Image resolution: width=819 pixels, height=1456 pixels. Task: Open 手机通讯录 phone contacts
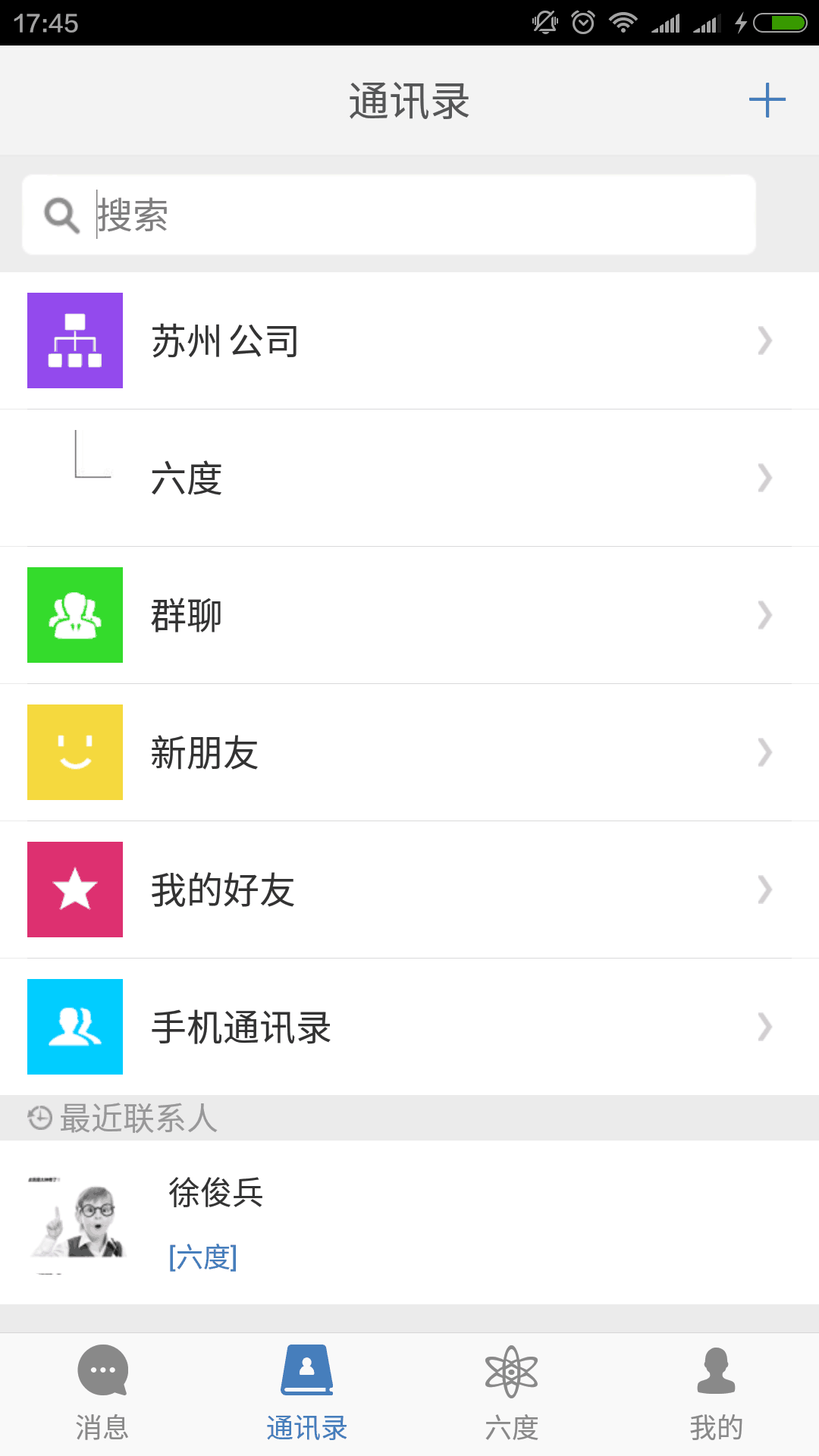pos(409,1027)
